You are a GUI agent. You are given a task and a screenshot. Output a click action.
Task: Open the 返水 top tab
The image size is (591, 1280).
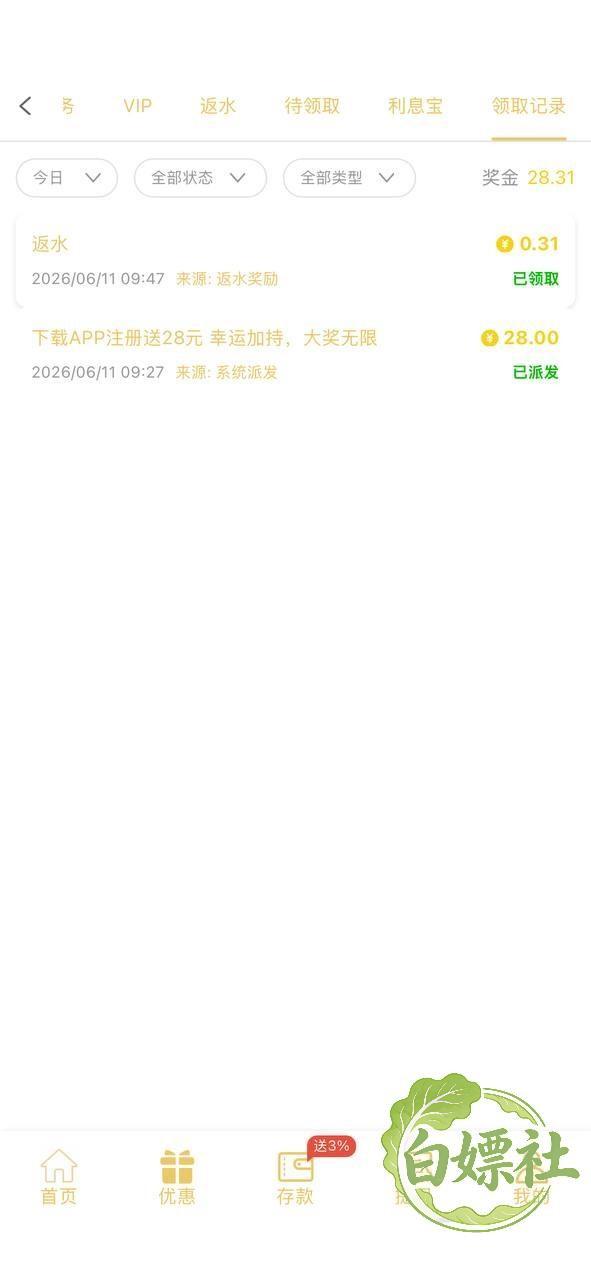(x=218, y=106)
